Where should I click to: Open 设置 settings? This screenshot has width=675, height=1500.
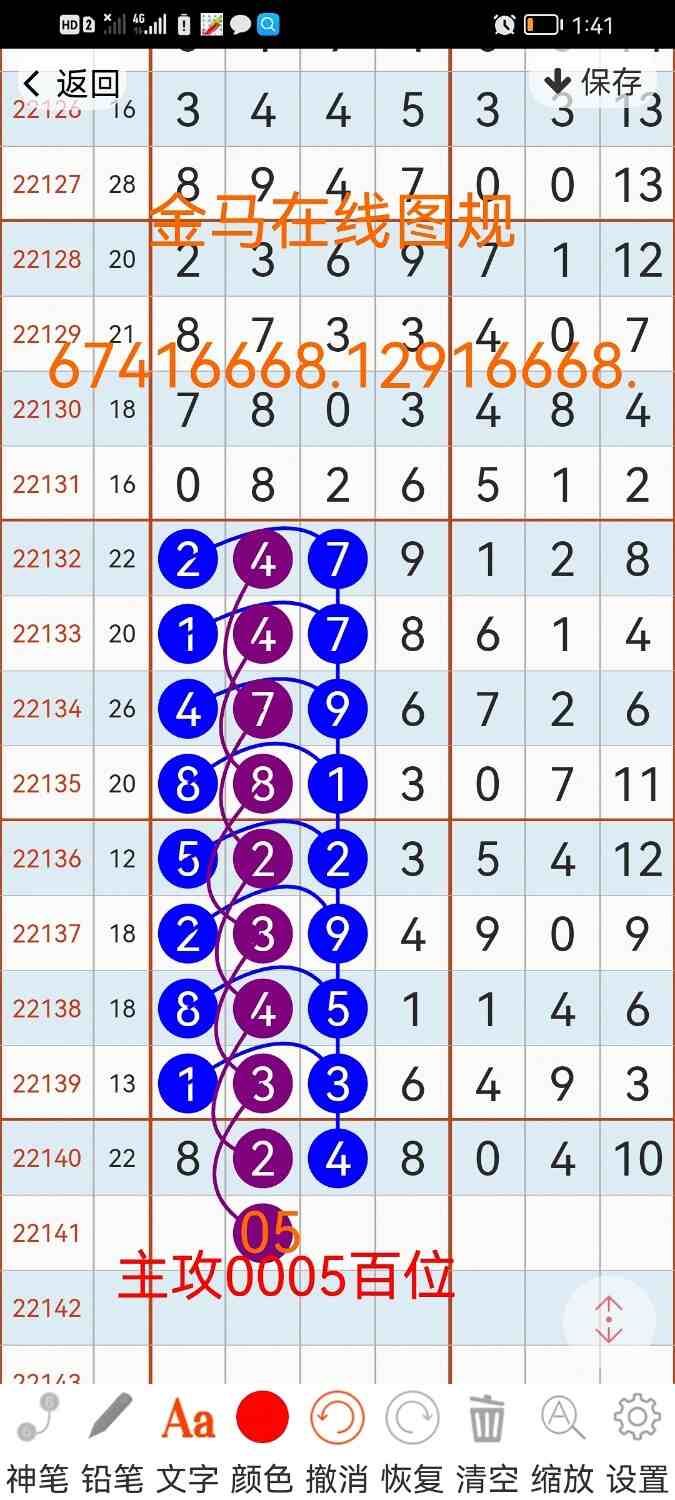pyautogui.click(x=637, y=1440)
